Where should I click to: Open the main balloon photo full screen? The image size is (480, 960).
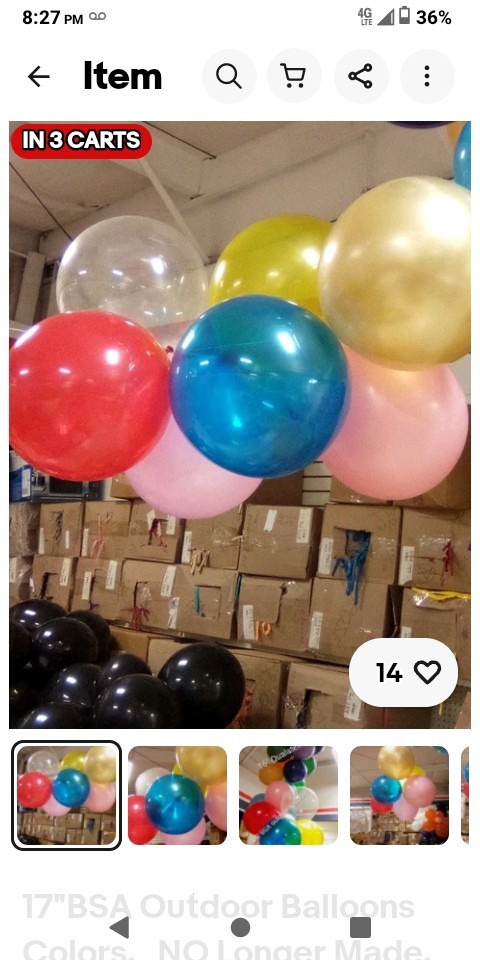[240, 424]
